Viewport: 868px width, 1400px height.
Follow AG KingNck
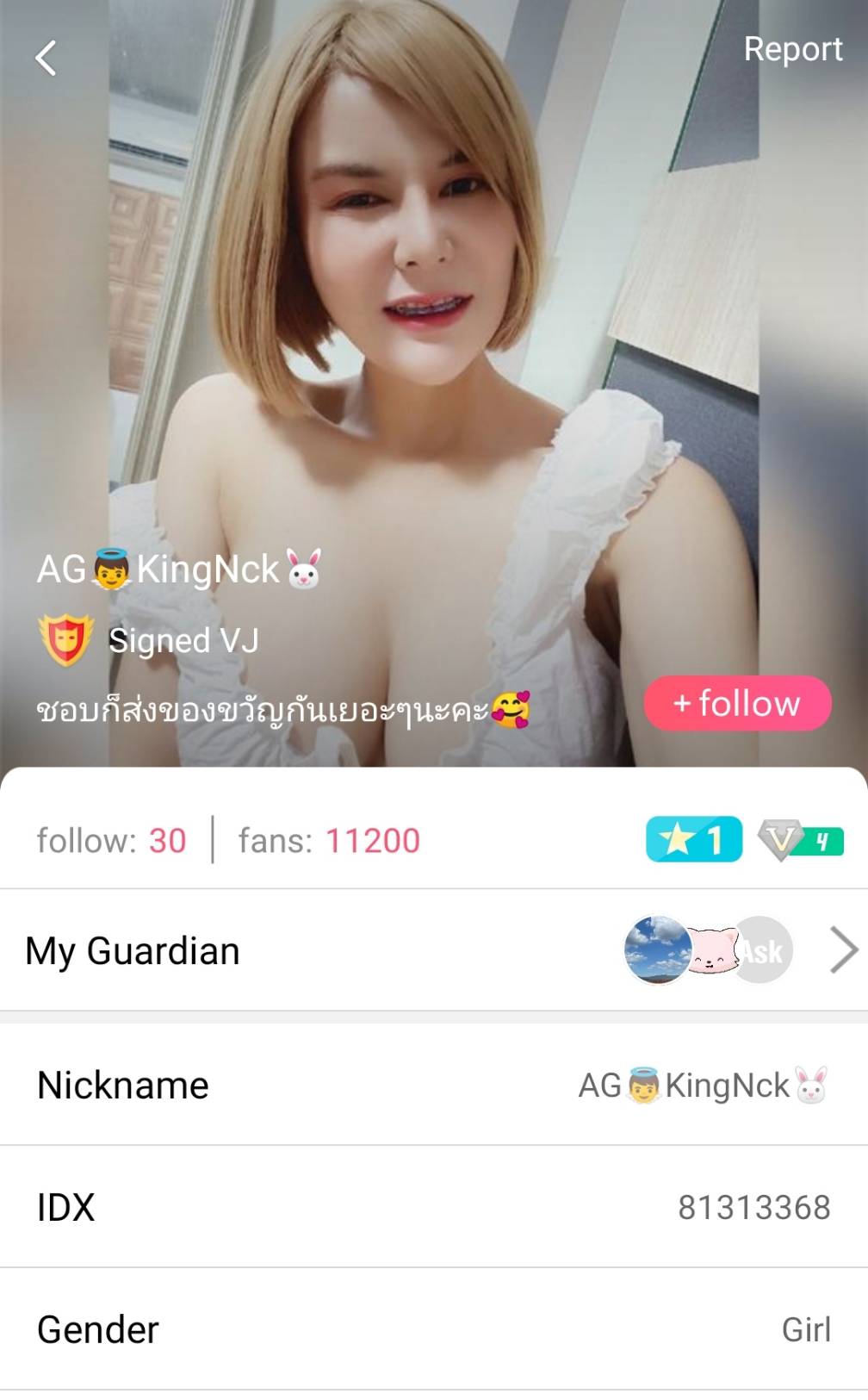(737, 703)
